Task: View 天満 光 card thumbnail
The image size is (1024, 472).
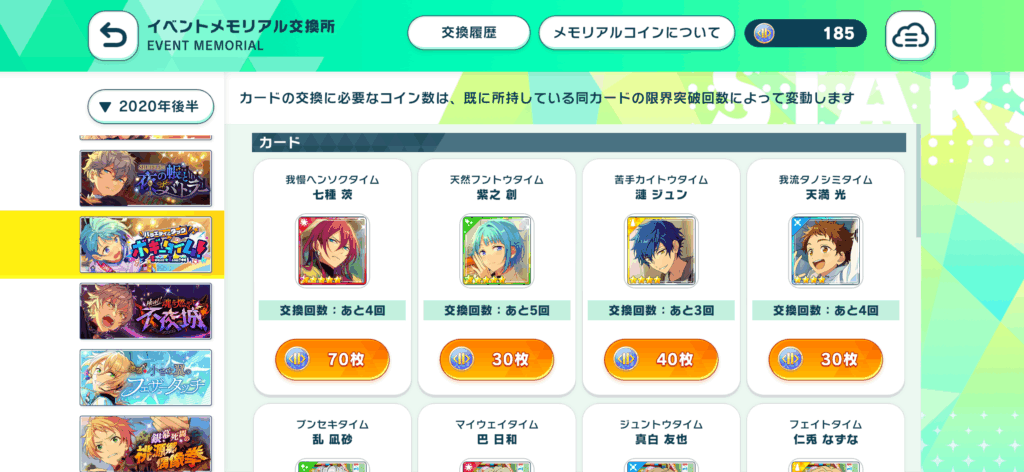Action: pyautogui.click(x=825, y=251)
